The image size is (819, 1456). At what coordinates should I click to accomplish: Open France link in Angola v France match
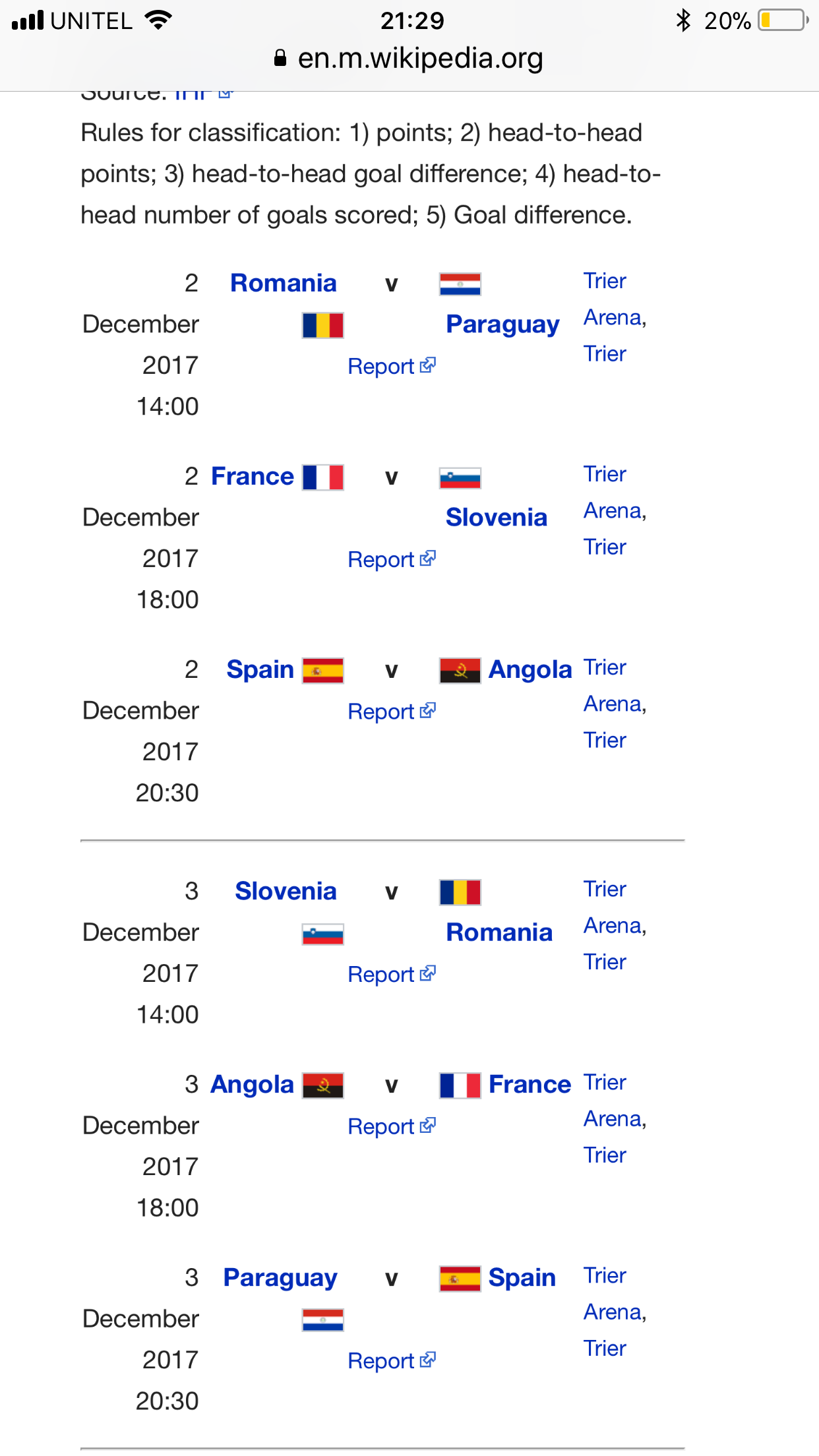[530, 1084]
